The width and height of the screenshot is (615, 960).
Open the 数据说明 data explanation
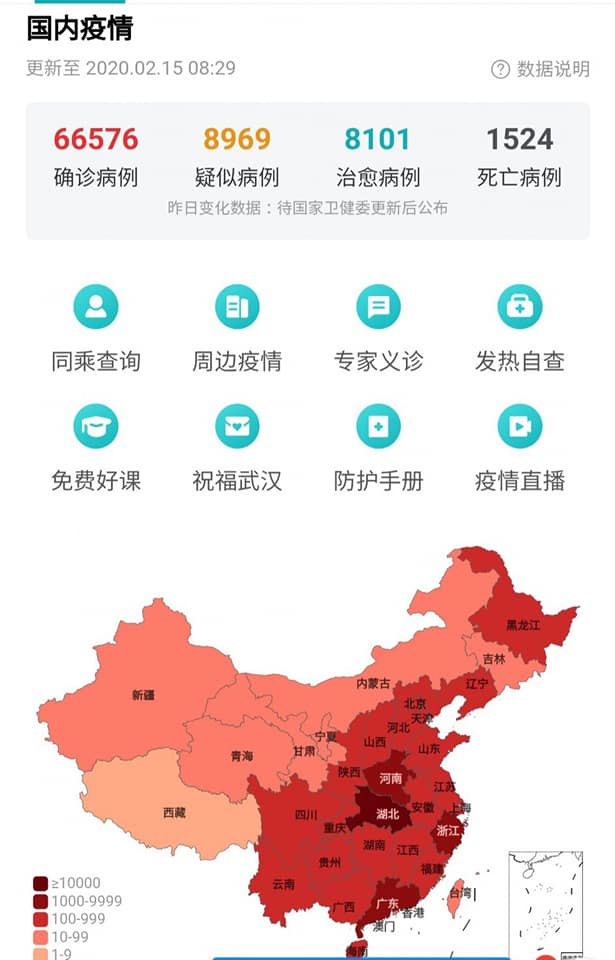[x=541, y=69]
